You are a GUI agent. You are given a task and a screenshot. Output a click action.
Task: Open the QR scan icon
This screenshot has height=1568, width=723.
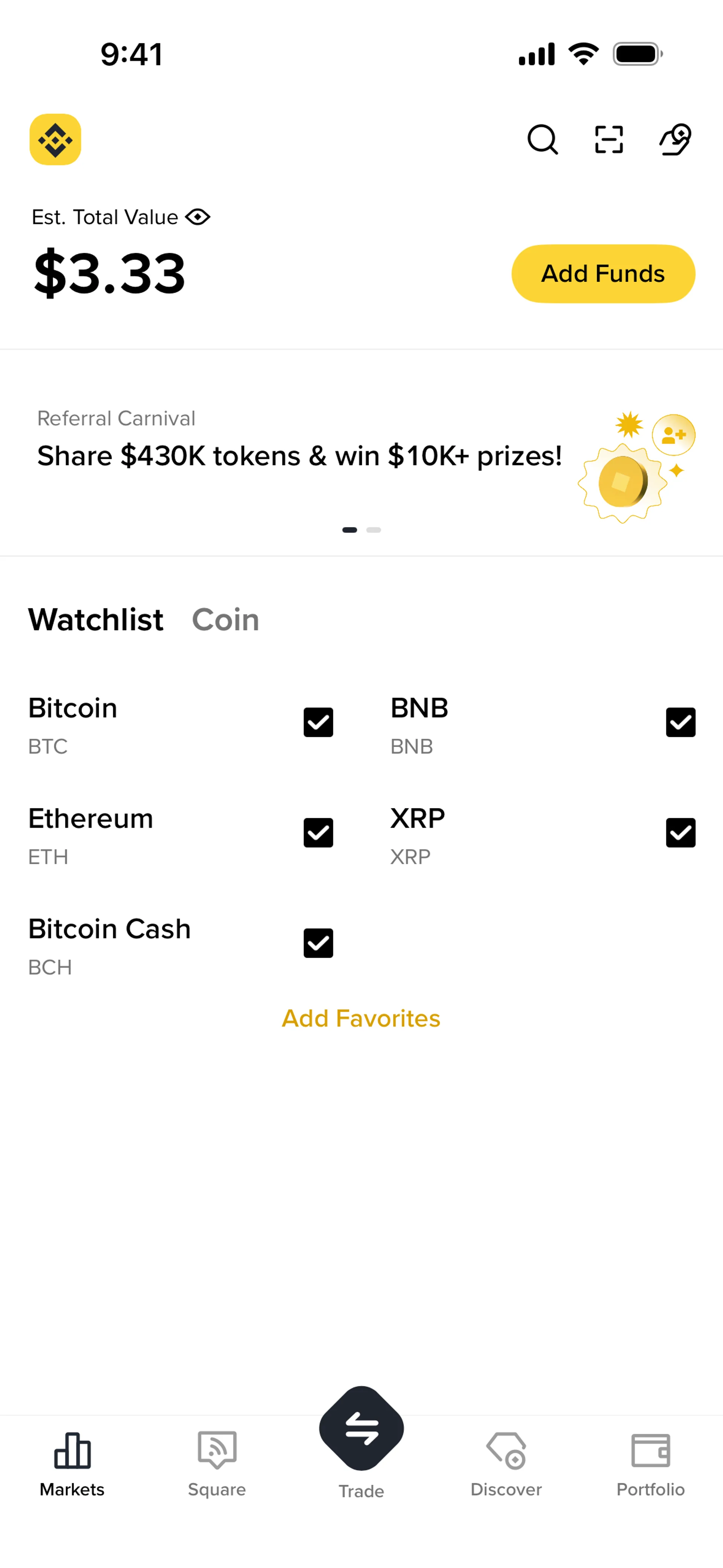pos(609,139)
